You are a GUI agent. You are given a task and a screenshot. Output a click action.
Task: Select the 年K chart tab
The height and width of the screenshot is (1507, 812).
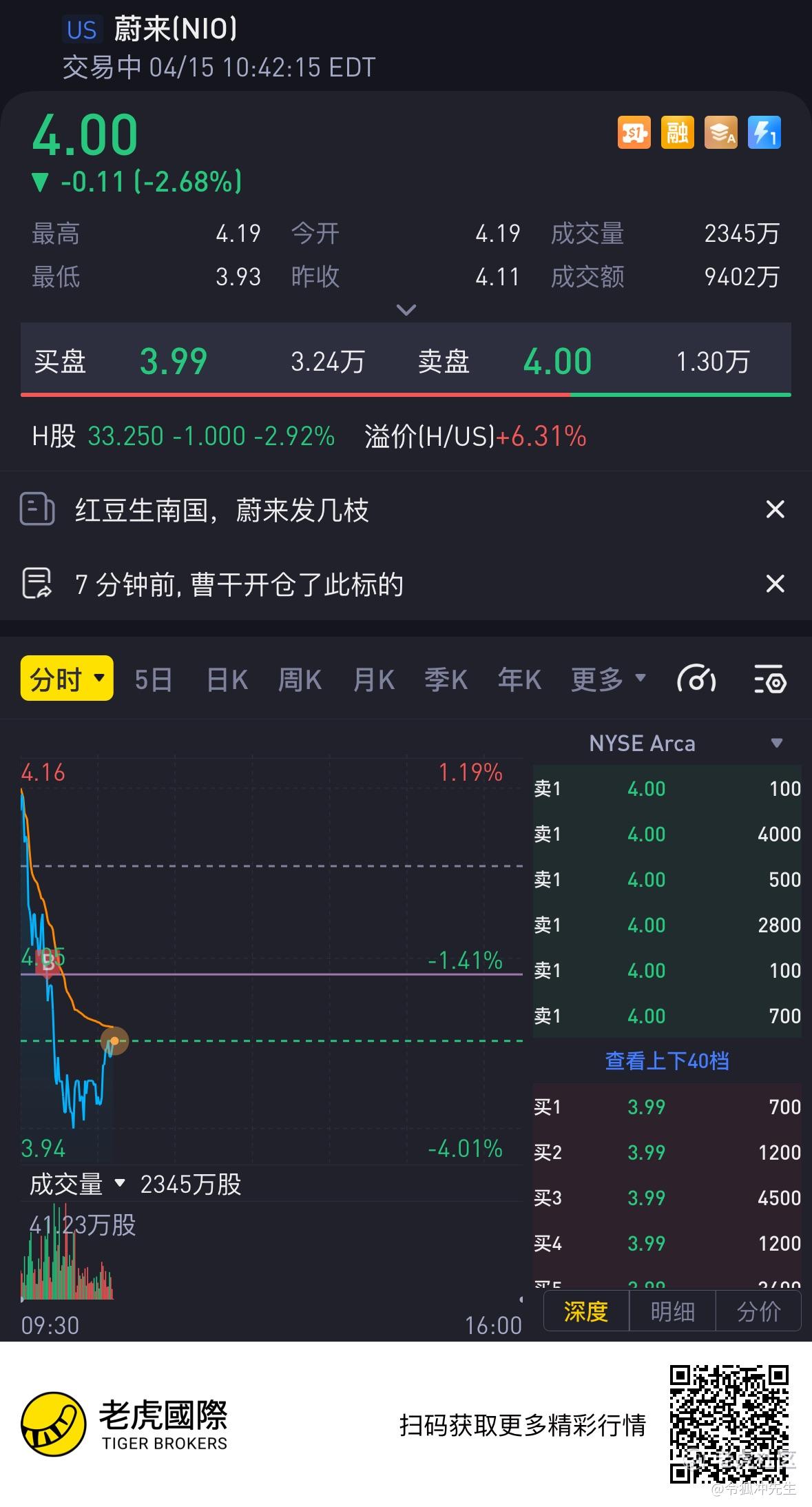click(x=519, y=680)
